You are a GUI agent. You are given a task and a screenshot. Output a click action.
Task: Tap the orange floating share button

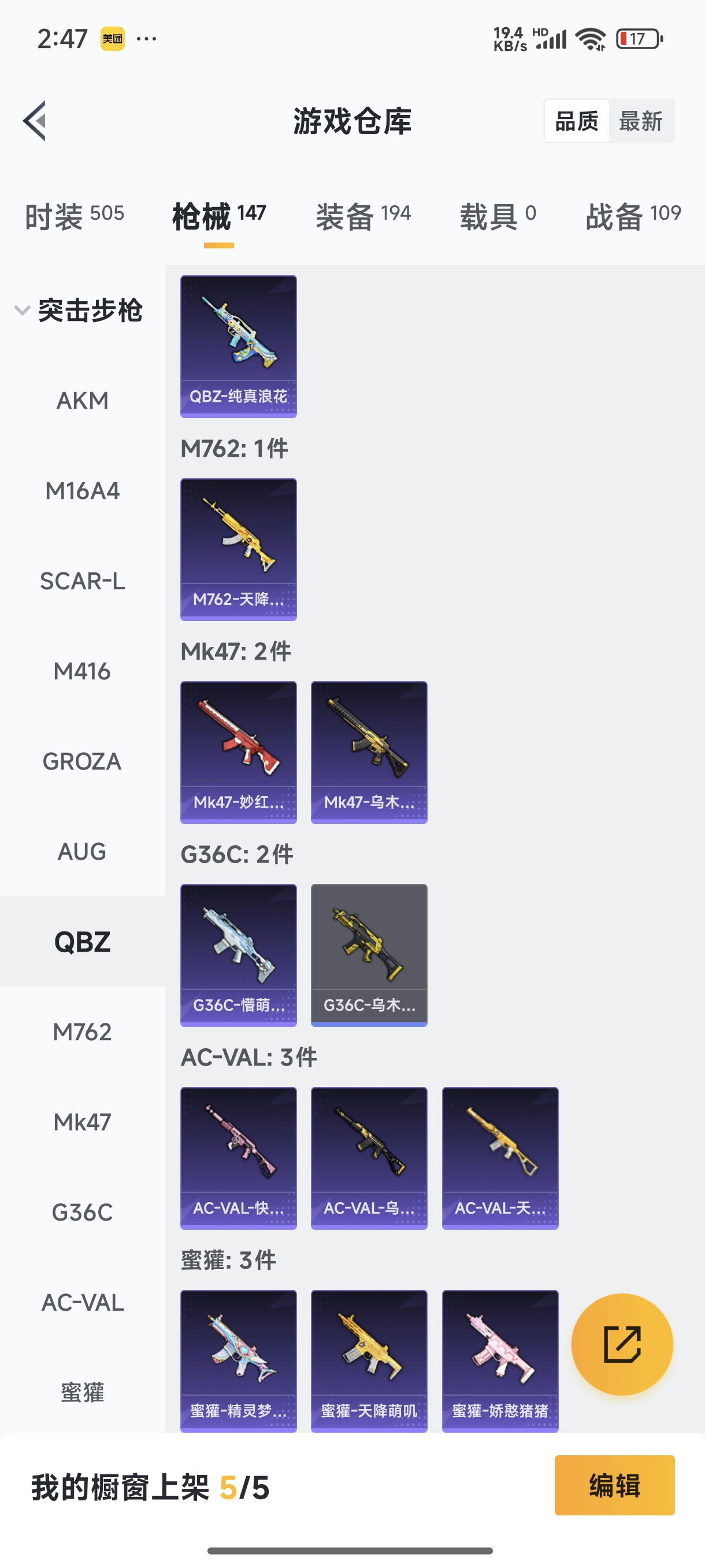[x=622, y=1344]
